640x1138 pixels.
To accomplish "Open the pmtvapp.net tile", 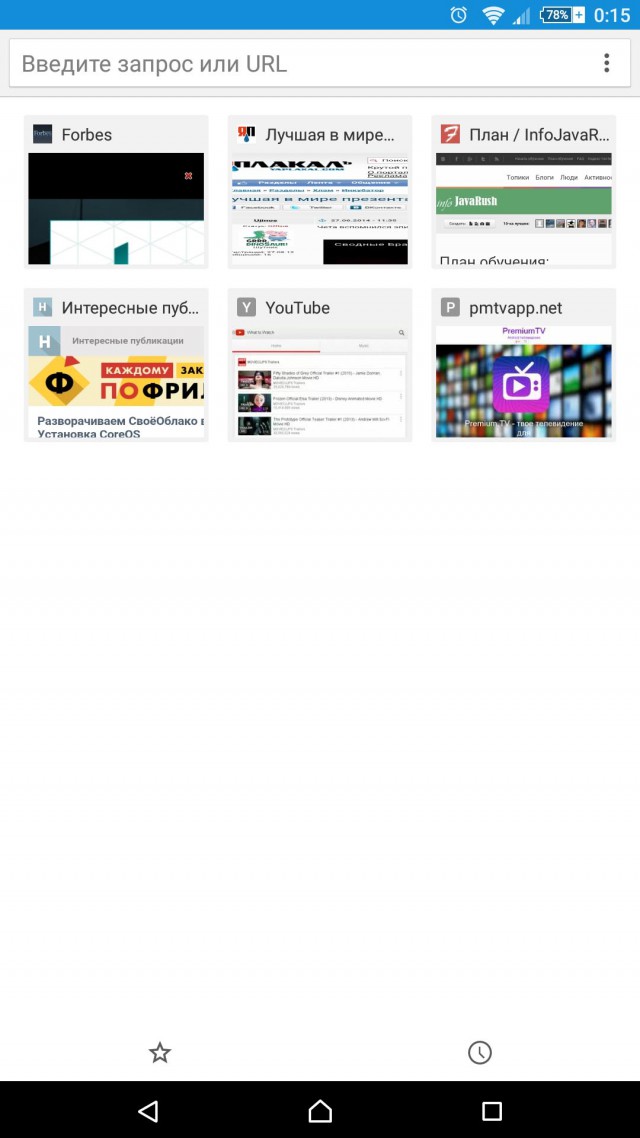I will (523, 366).
